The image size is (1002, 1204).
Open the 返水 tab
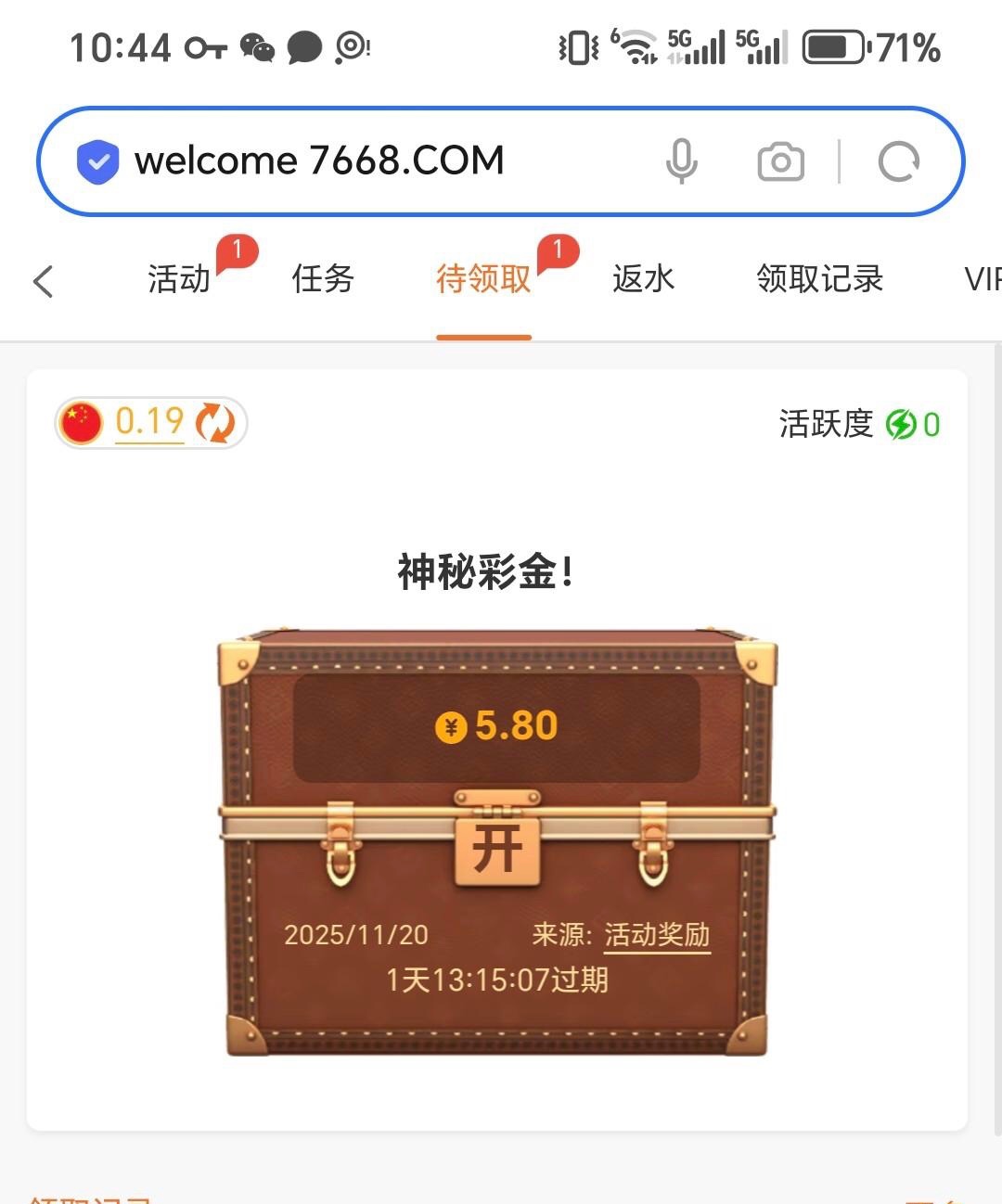(643, 278)
